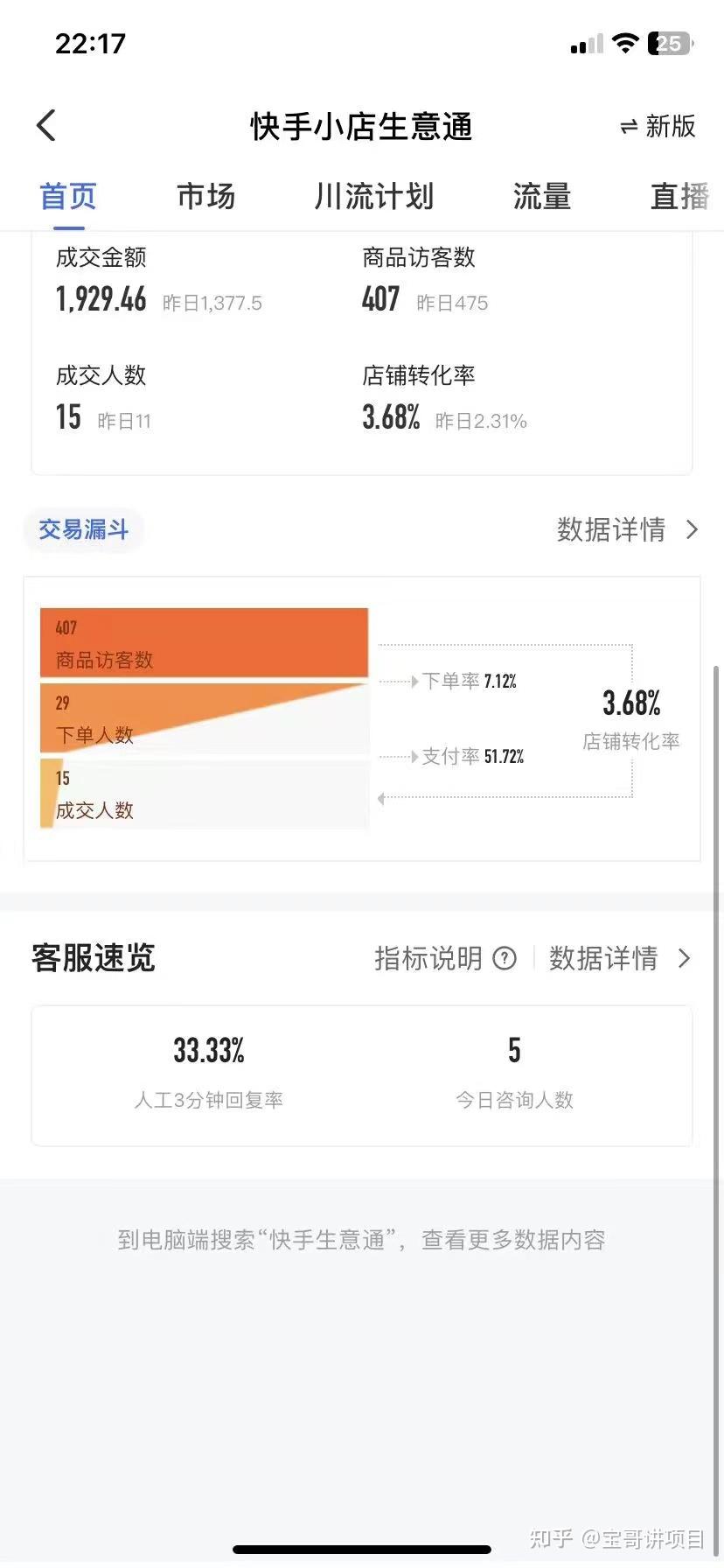Open 数据详情 for 客服速览
The image size is (724, 1568).
620,958
